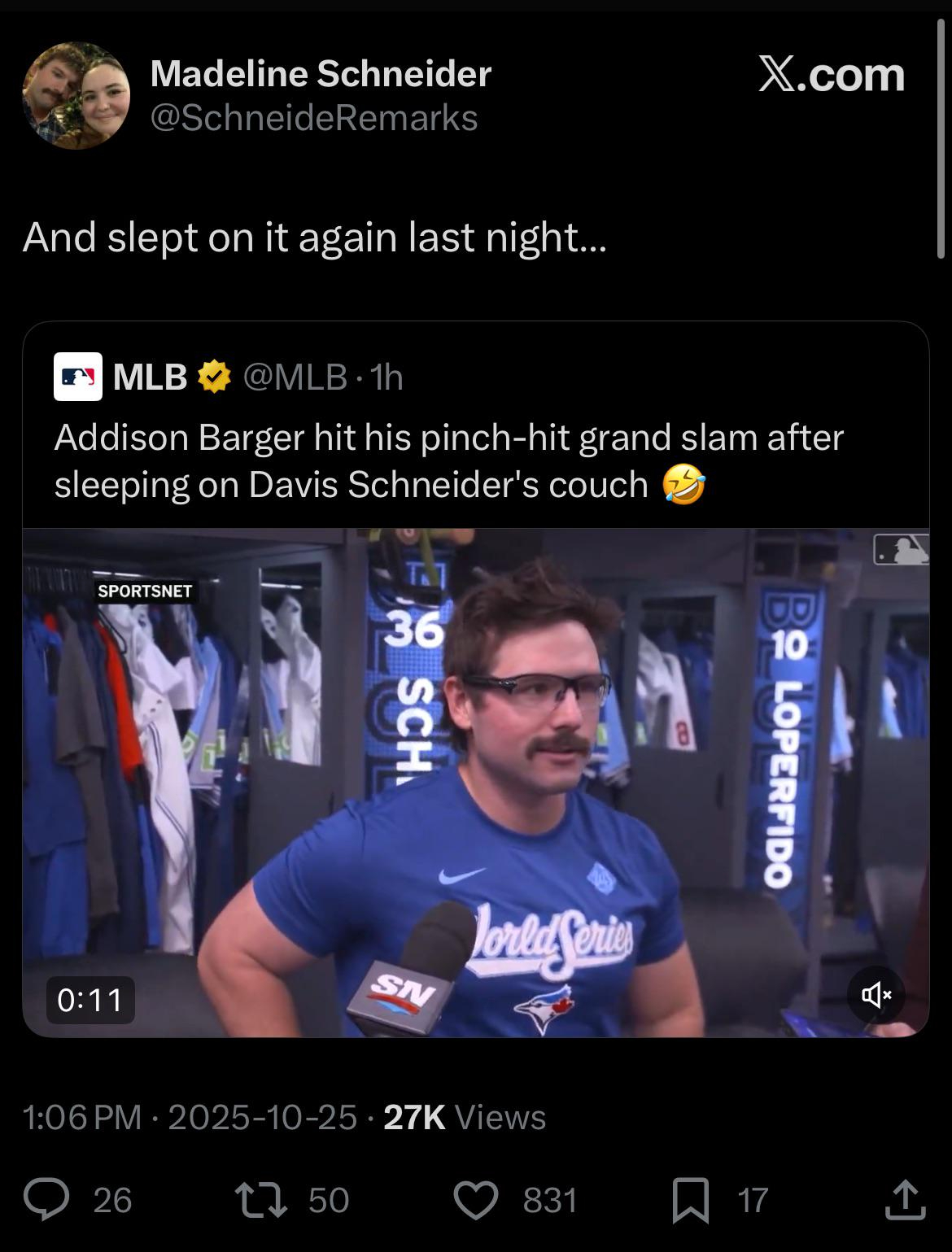
Task: Repost this post with 50 reposts
Action: tap(260, 1200)
